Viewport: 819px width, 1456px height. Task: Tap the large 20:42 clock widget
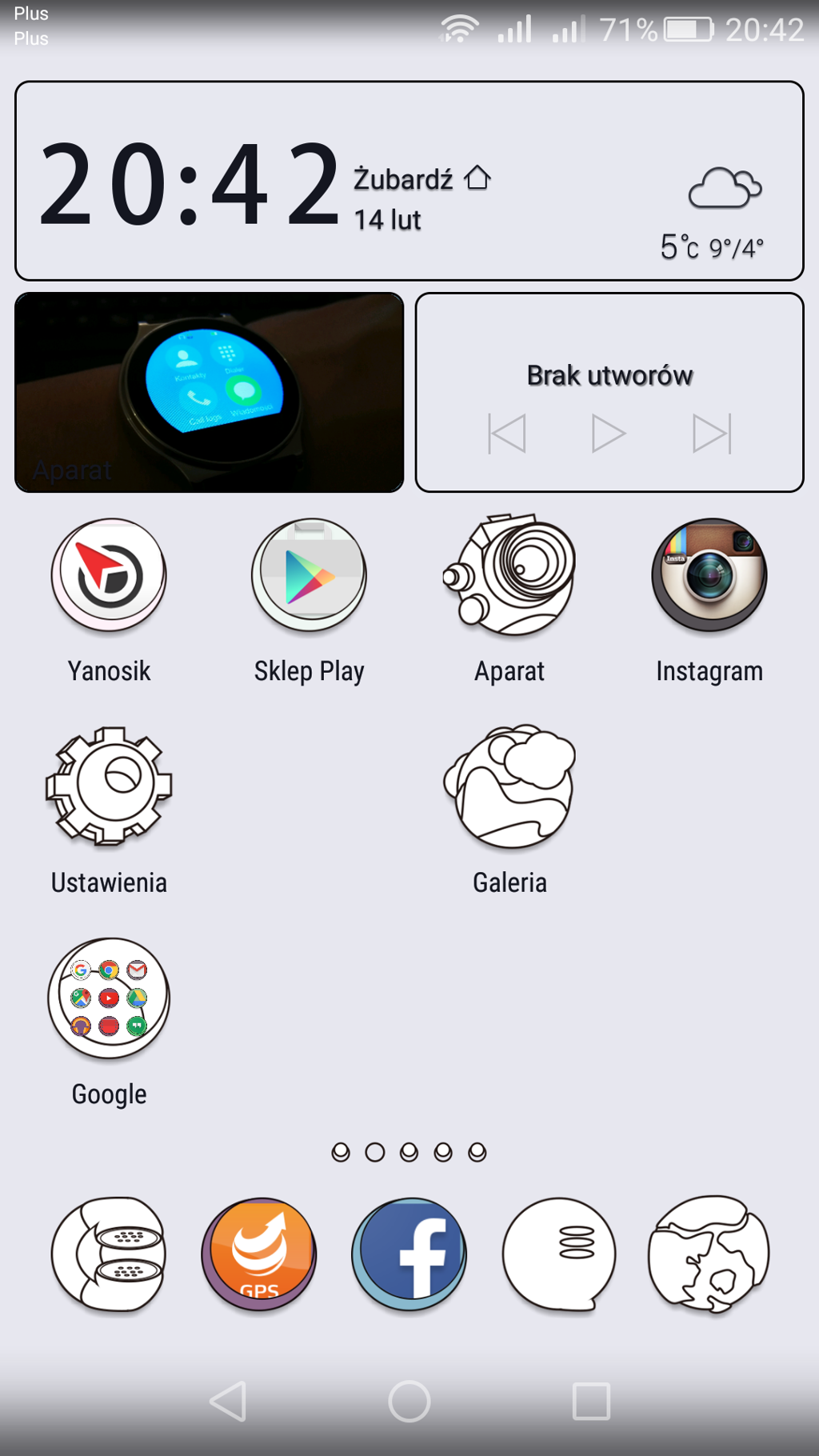pyautogui.click(x=190, y=184)
